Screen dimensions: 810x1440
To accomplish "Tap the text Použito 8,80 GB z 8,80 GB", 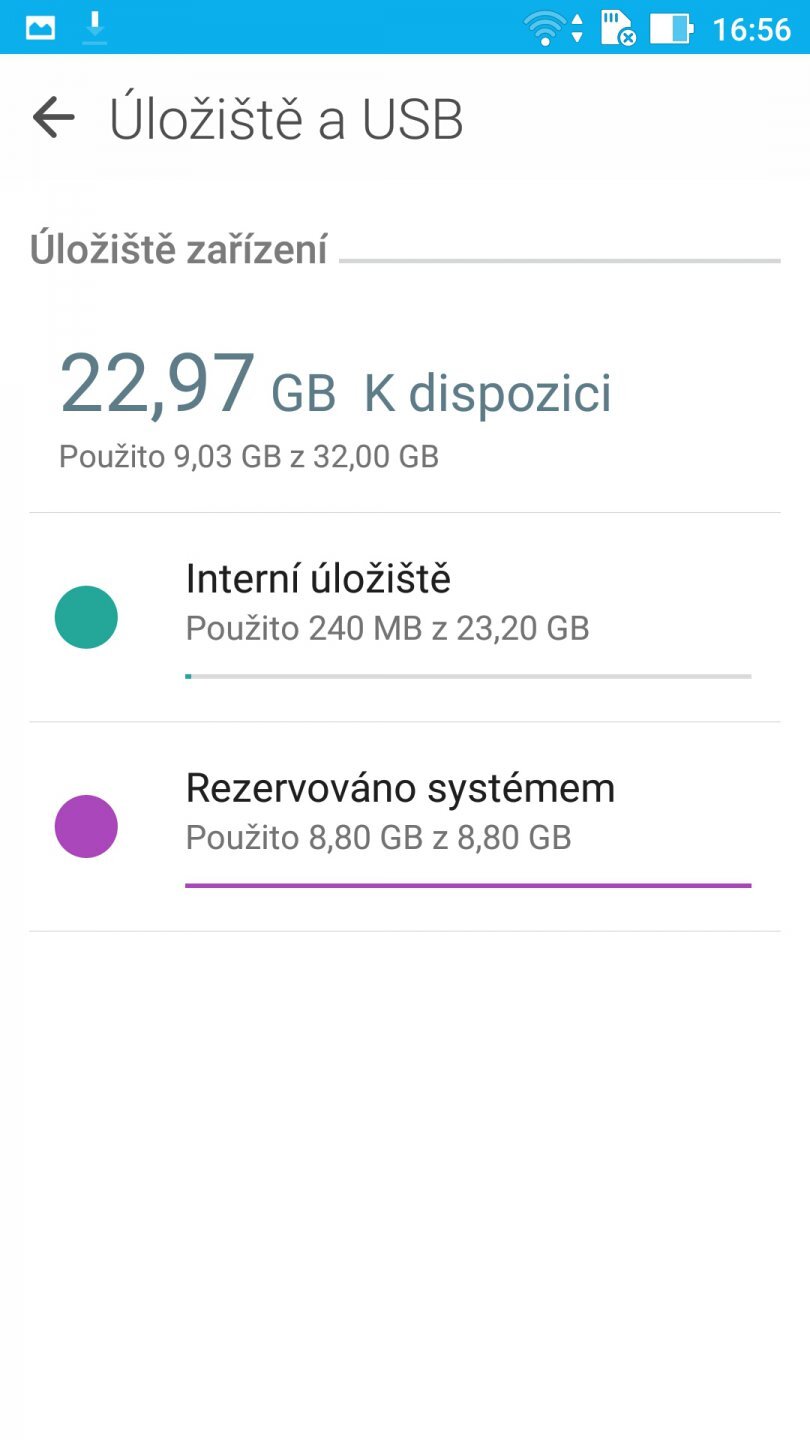I will point(378,837).
